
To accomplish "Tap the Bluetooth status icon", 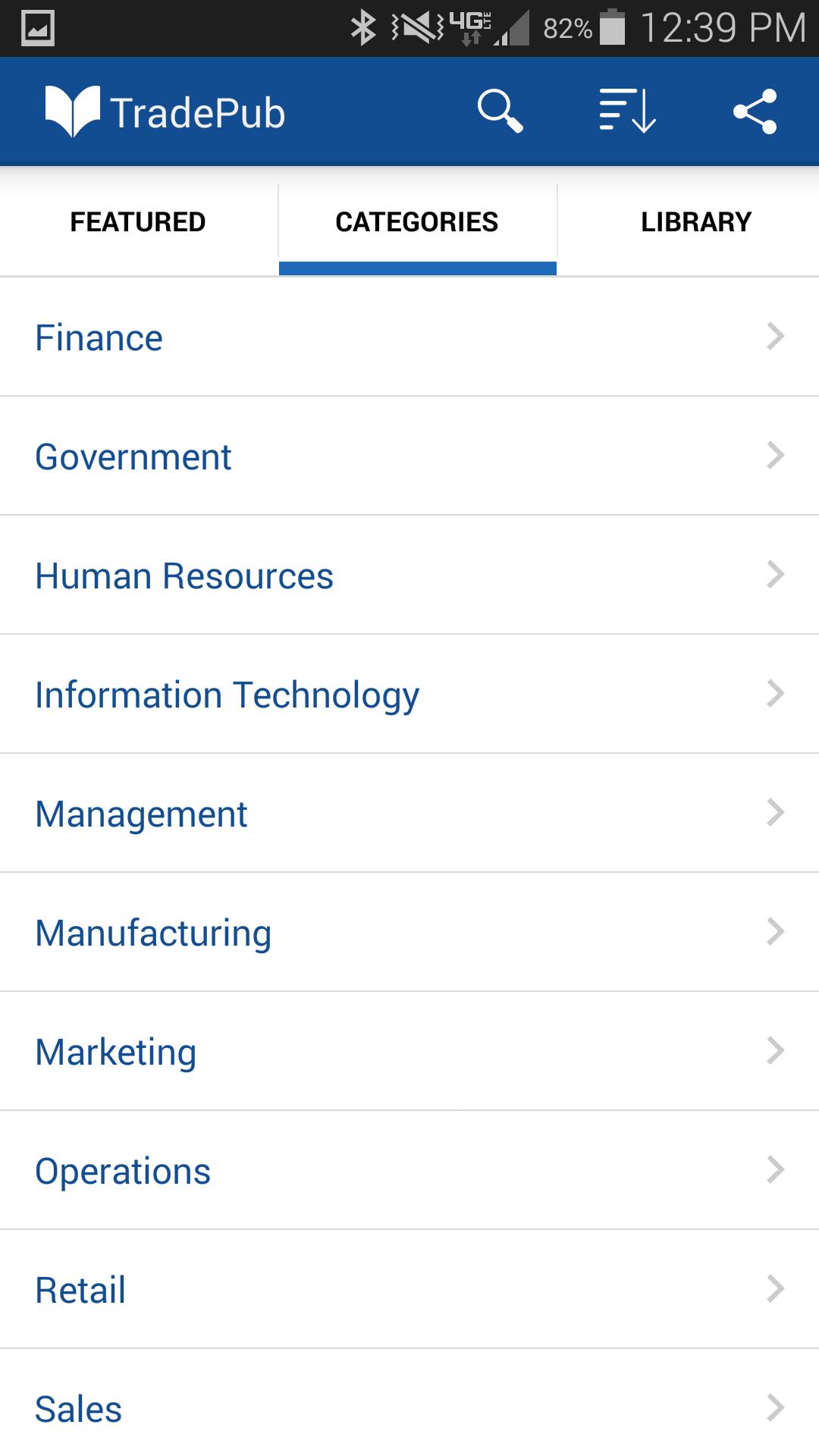I will (366, 25).
